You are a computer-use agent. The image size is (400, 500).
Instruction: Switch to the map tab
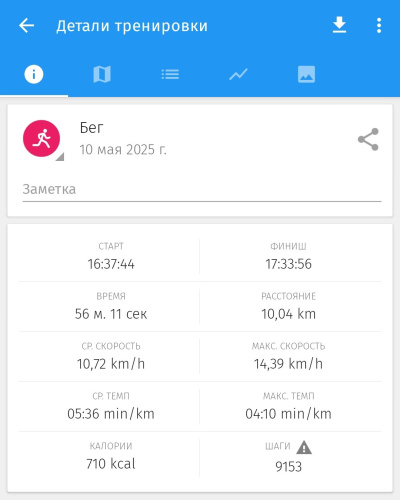click(x=102, y=74)
